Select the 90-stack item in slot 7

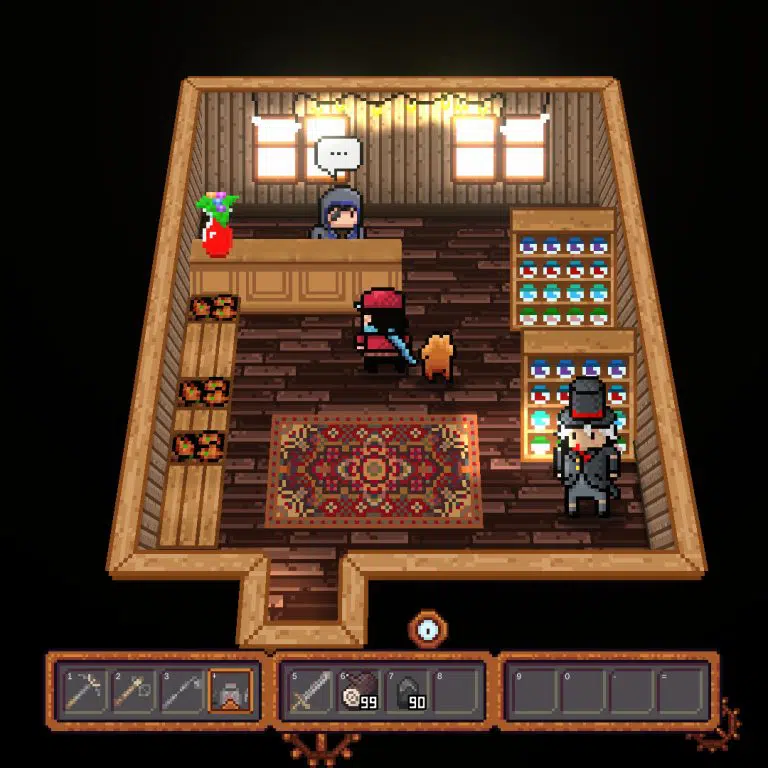pyautogui.click(x=406, y=690)
